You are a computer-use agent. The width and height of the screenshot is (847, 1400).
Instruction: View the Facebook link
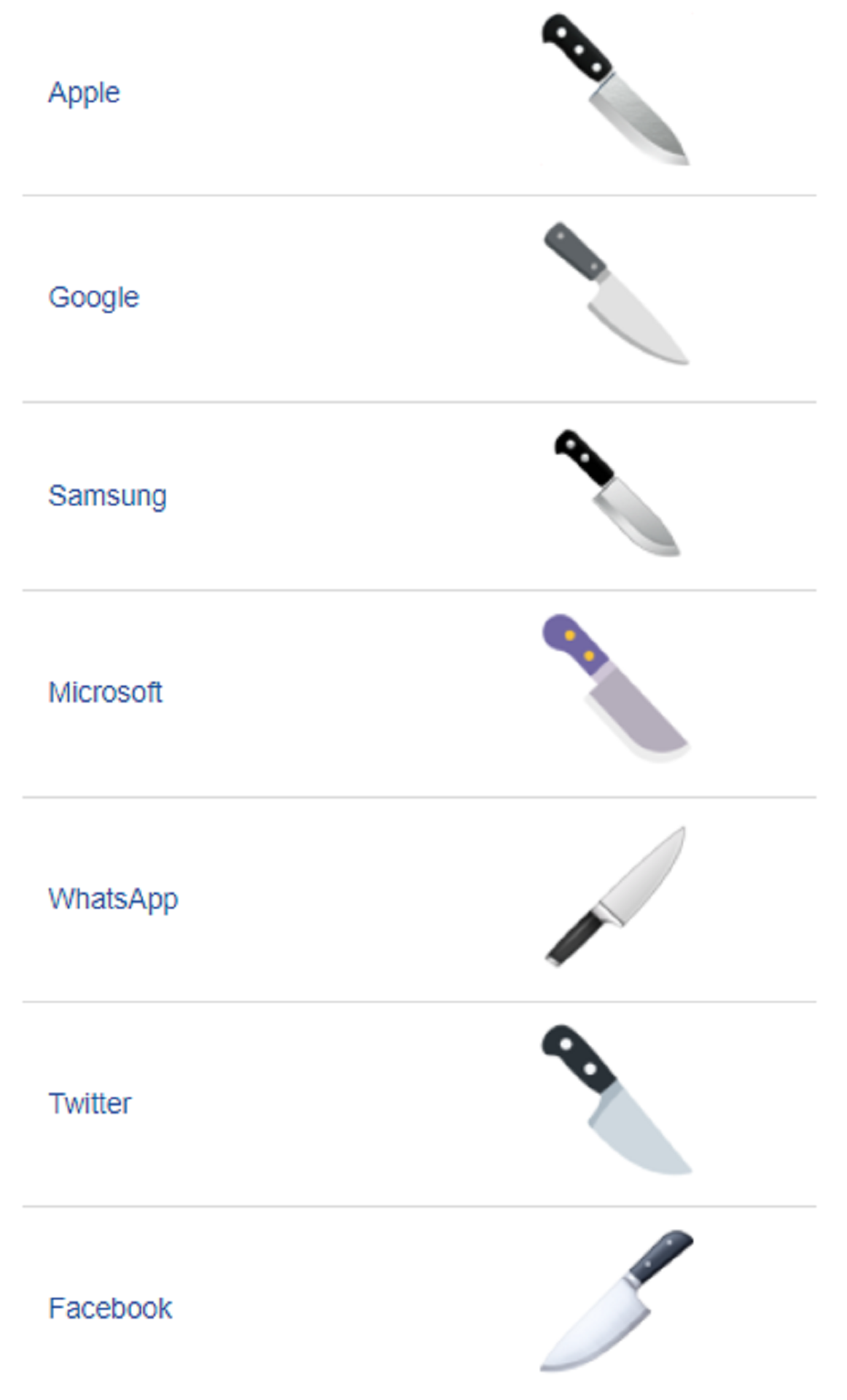[110, 1308]
